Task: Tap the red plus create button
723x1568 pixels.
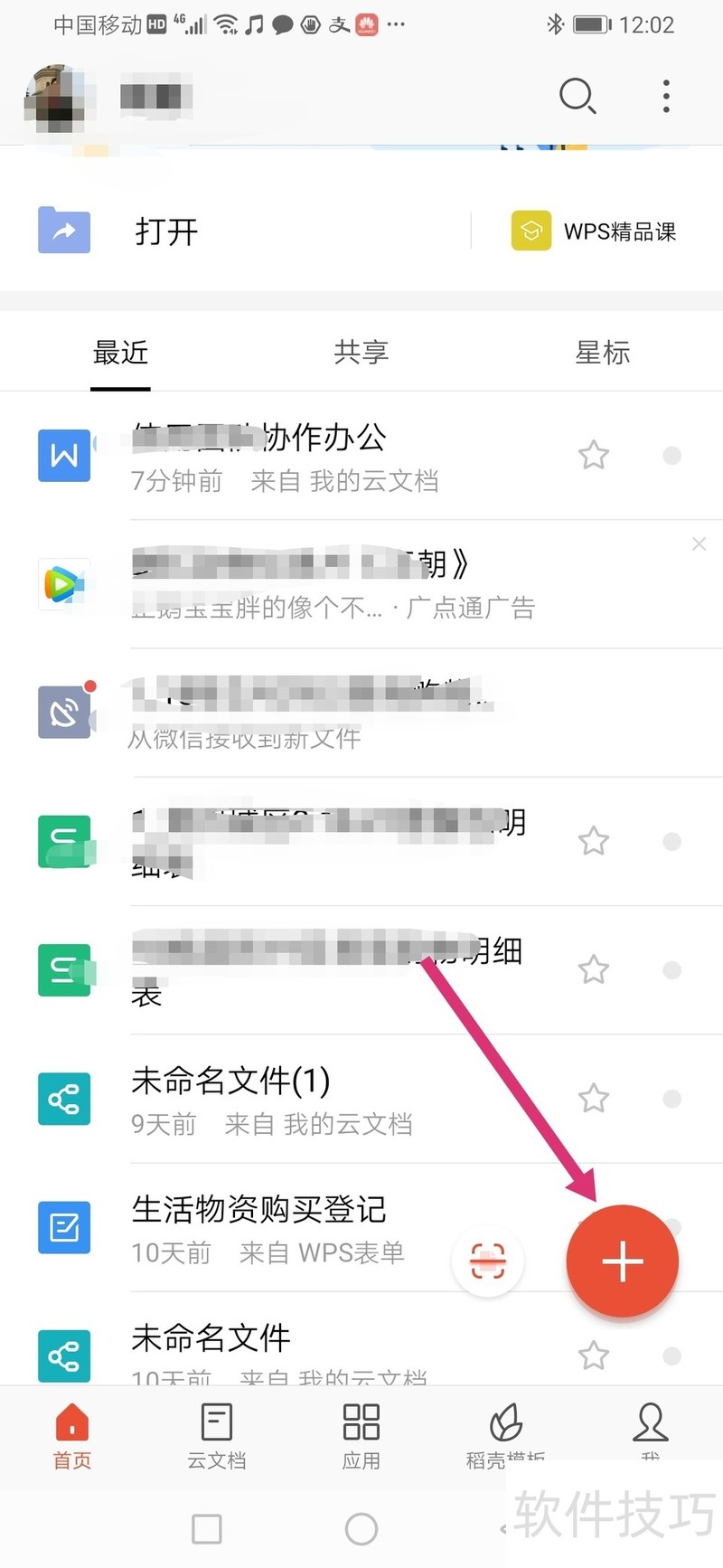Action: pyautogui.click(x=623, y=1261)
